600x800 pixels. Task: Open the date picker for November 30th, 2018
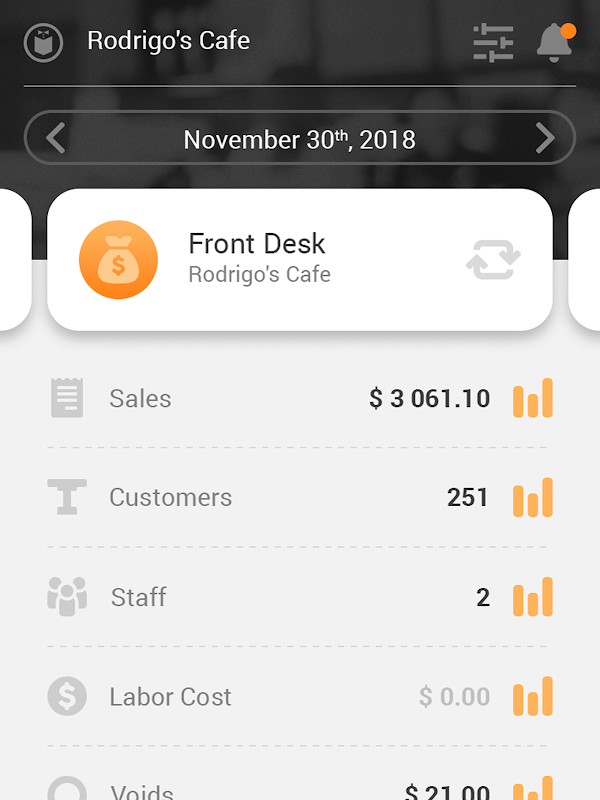[299, 139]
